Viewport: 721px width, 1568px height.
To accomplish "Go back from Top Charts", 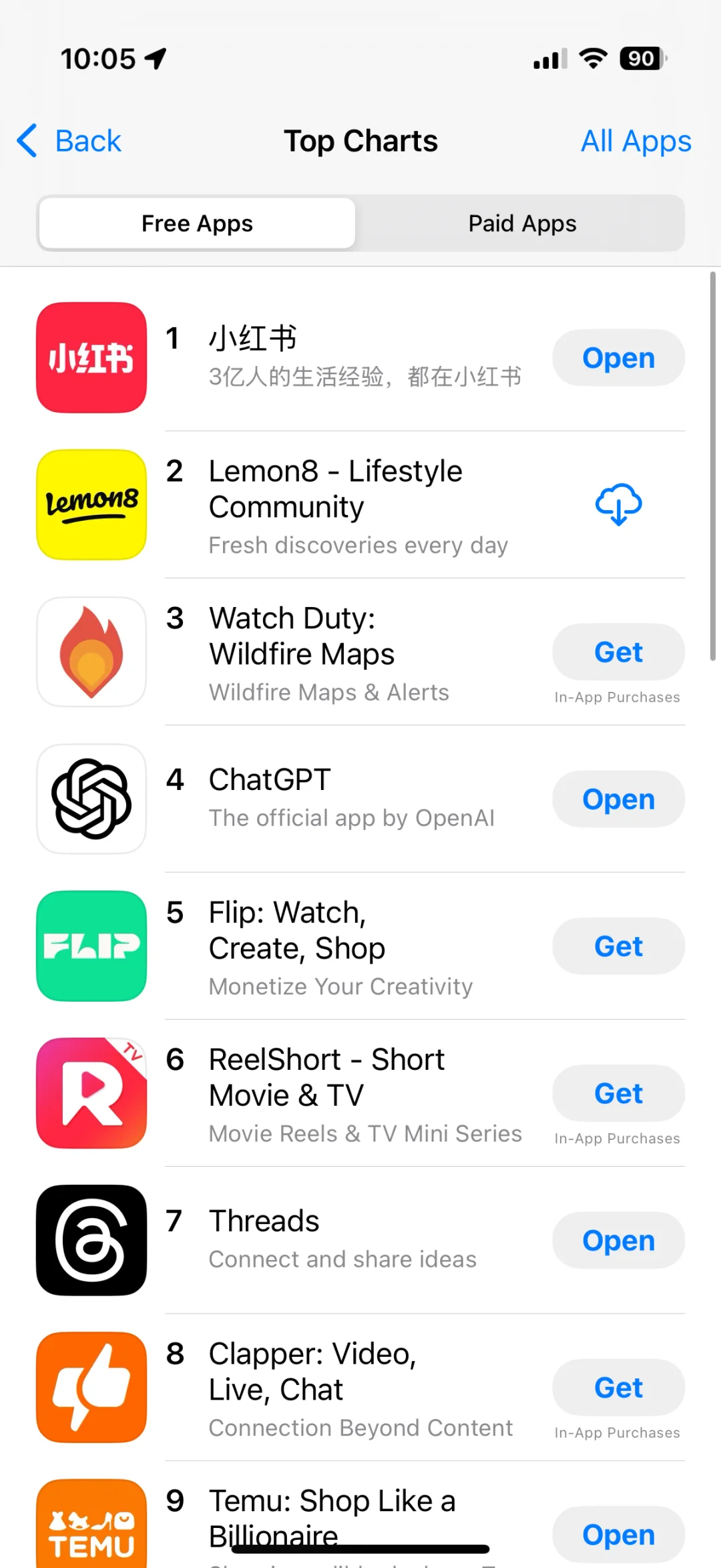I will 69,142.
